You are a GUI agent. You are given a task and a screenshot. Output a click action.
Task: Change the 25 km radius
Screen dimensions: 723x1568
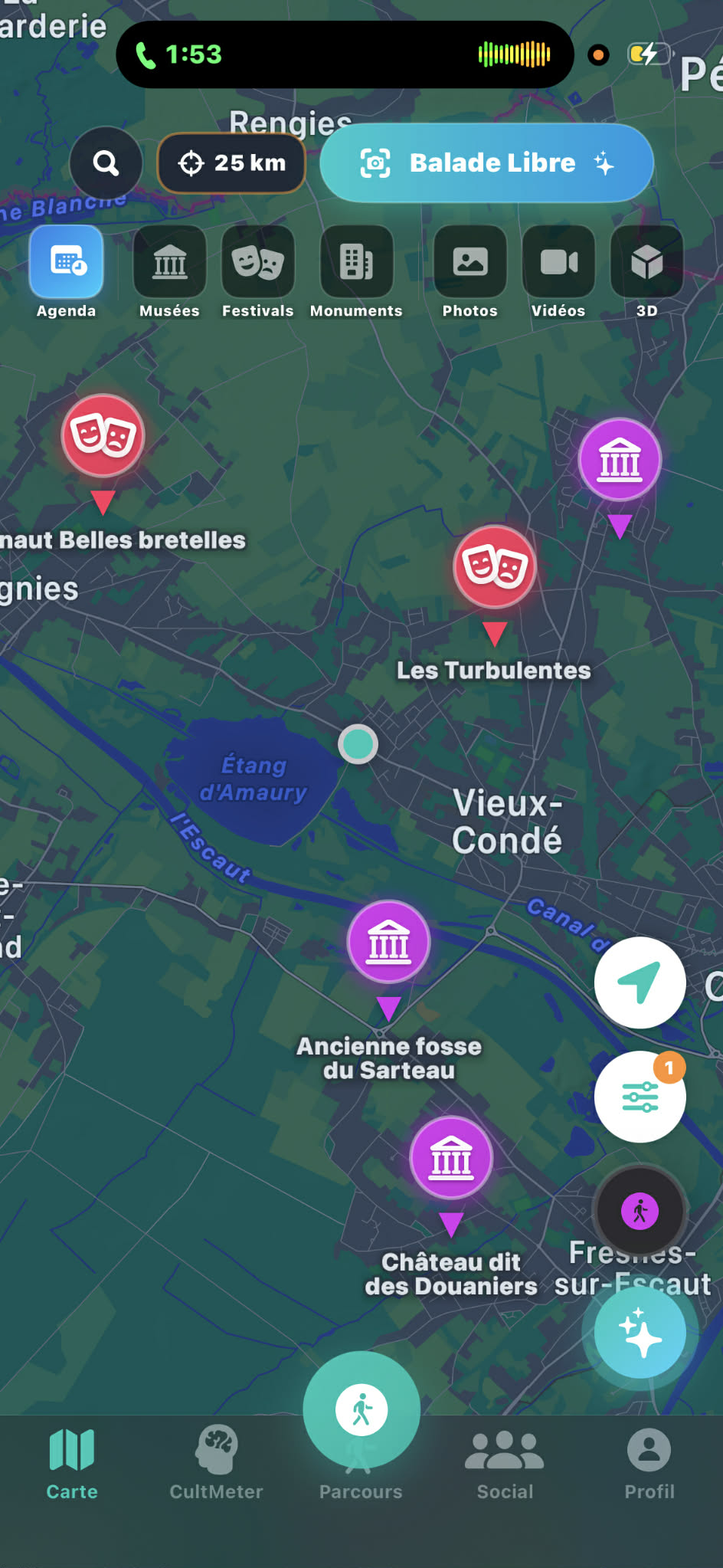[x=231, y=162]
